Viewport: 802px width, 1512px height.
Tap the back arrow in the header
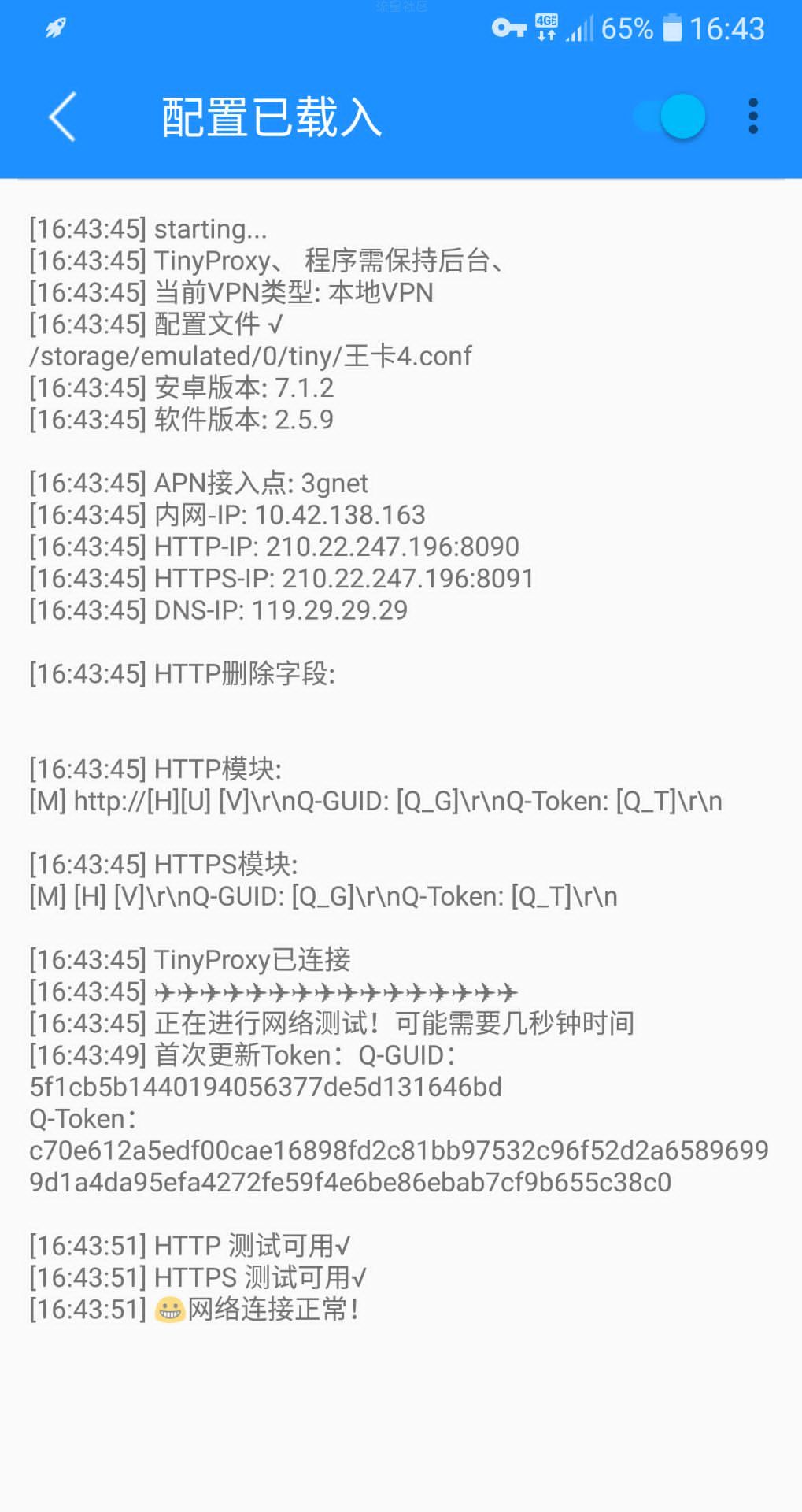(x=62, y=117)
